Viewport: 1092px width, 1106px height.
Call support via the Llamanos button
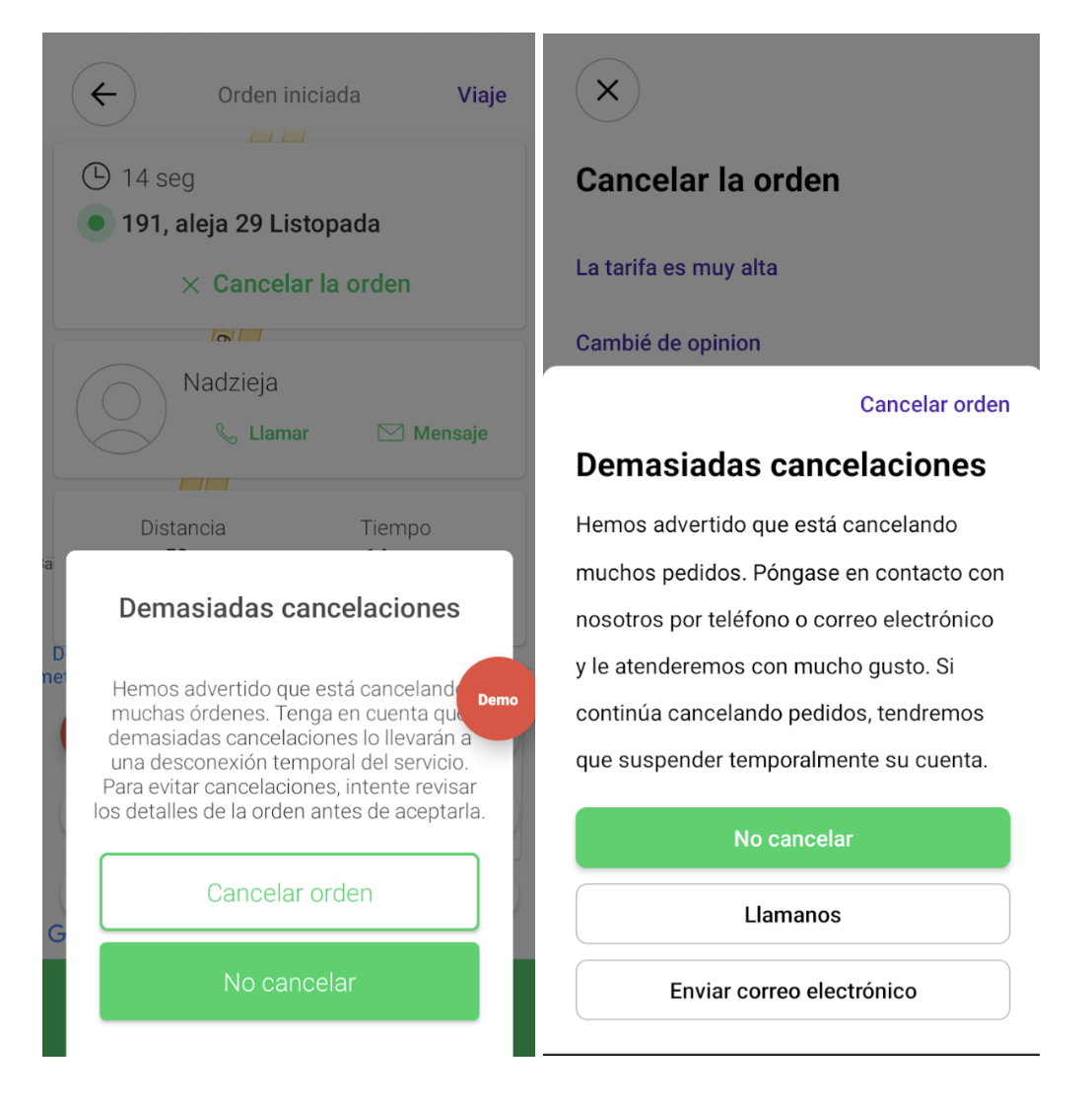(792, 914)
